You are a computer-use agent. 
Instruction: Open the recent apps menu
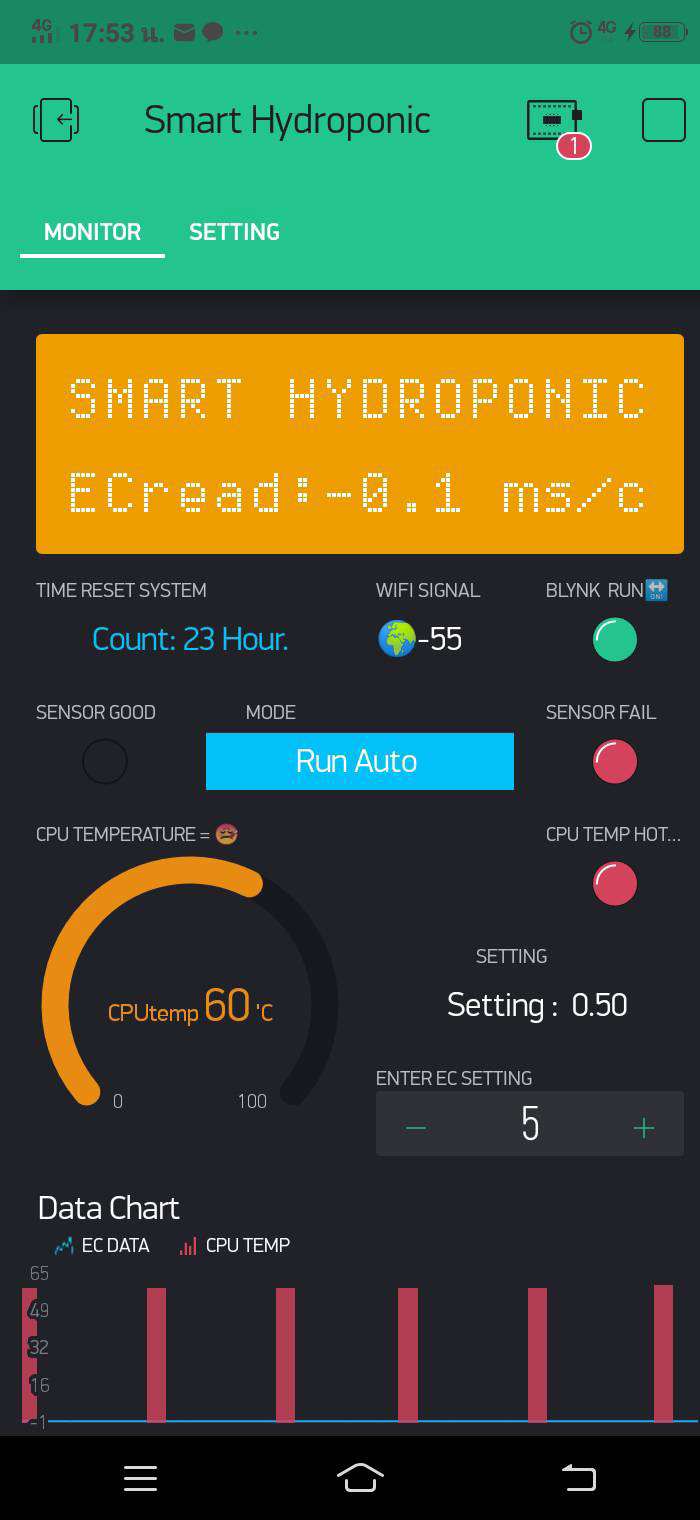click(x=140, y=1478)
